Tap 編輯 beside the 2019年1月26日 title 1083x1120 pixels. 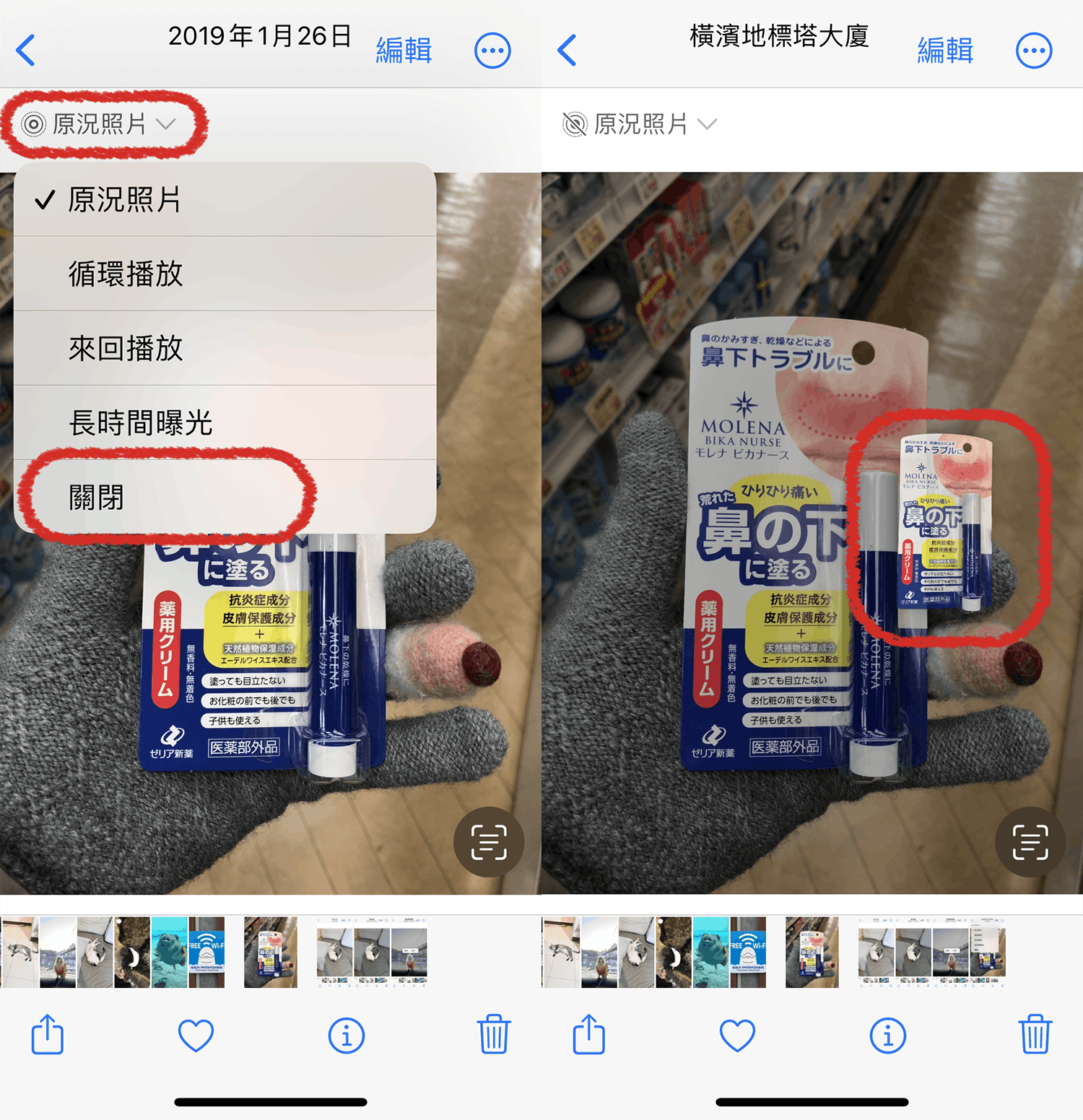click(404, 51)
